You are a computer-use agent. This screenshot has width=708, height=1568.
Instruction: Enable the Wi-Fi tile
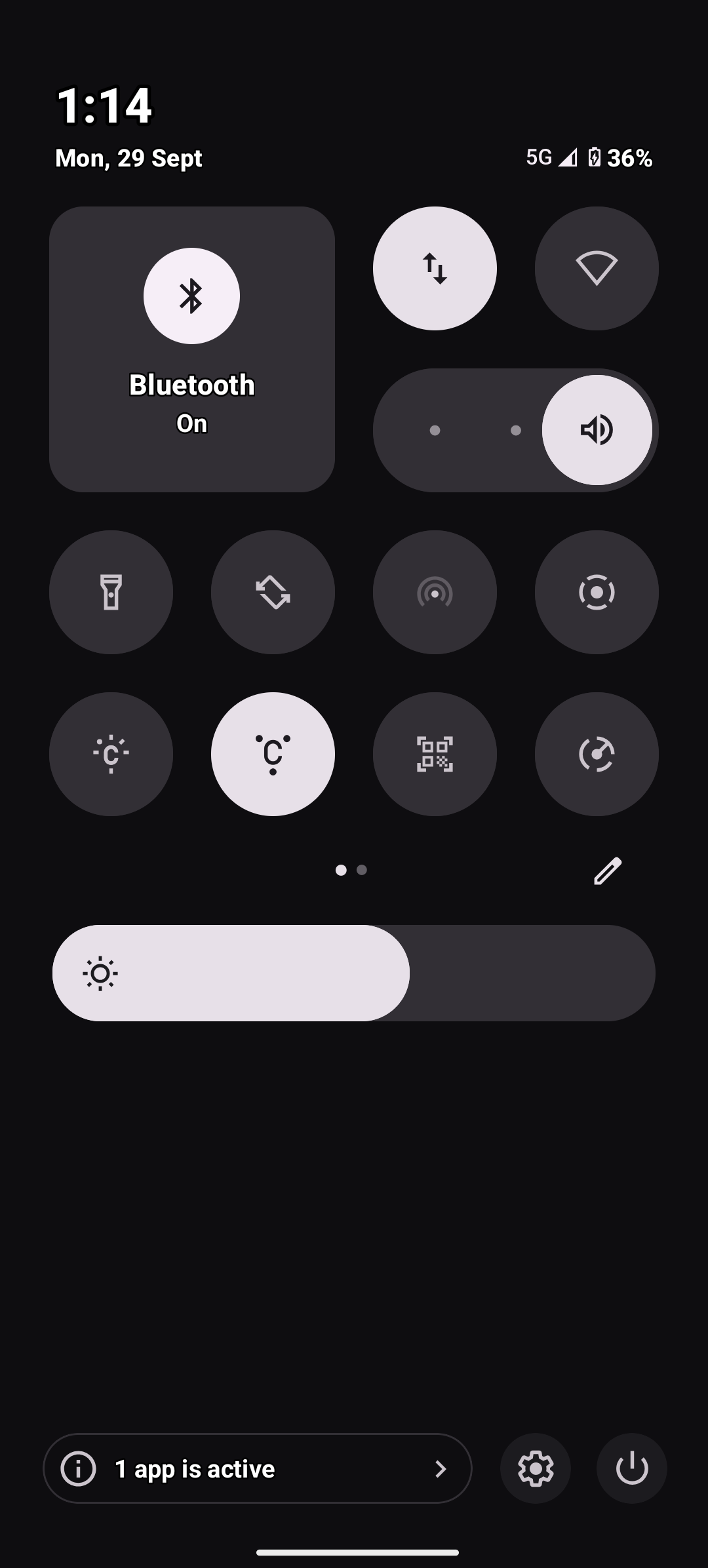(597, 268)
